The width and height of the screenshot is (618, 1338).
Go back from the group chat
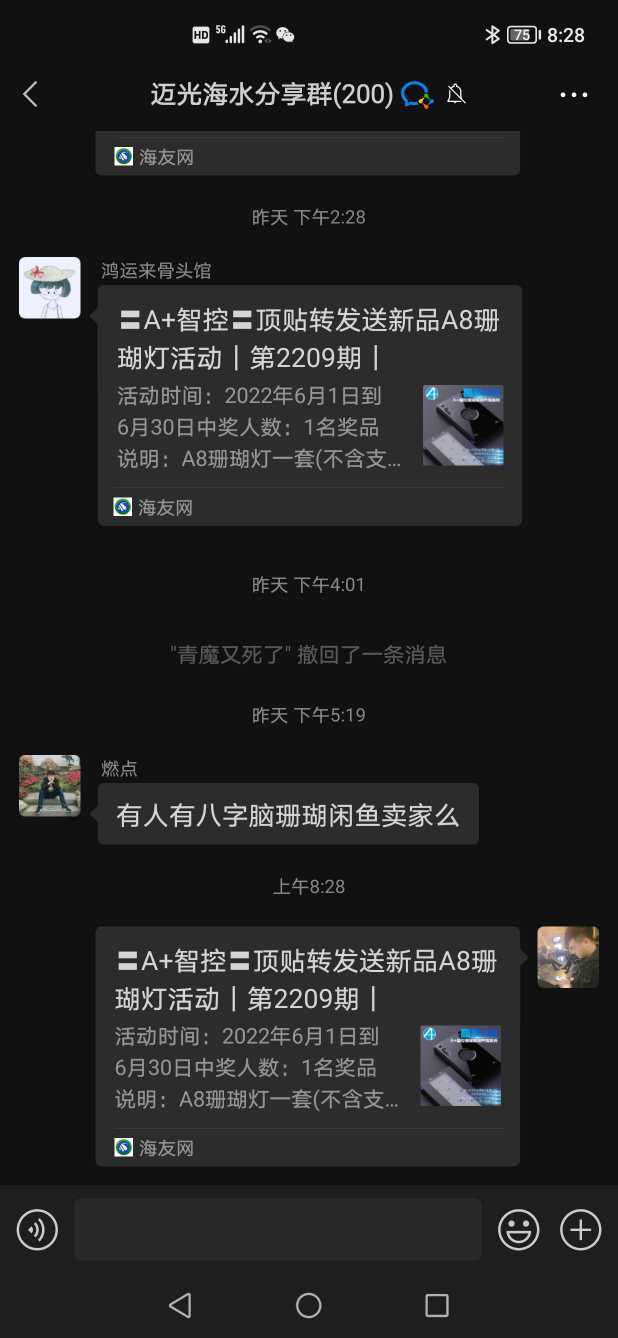coord(30,94)
